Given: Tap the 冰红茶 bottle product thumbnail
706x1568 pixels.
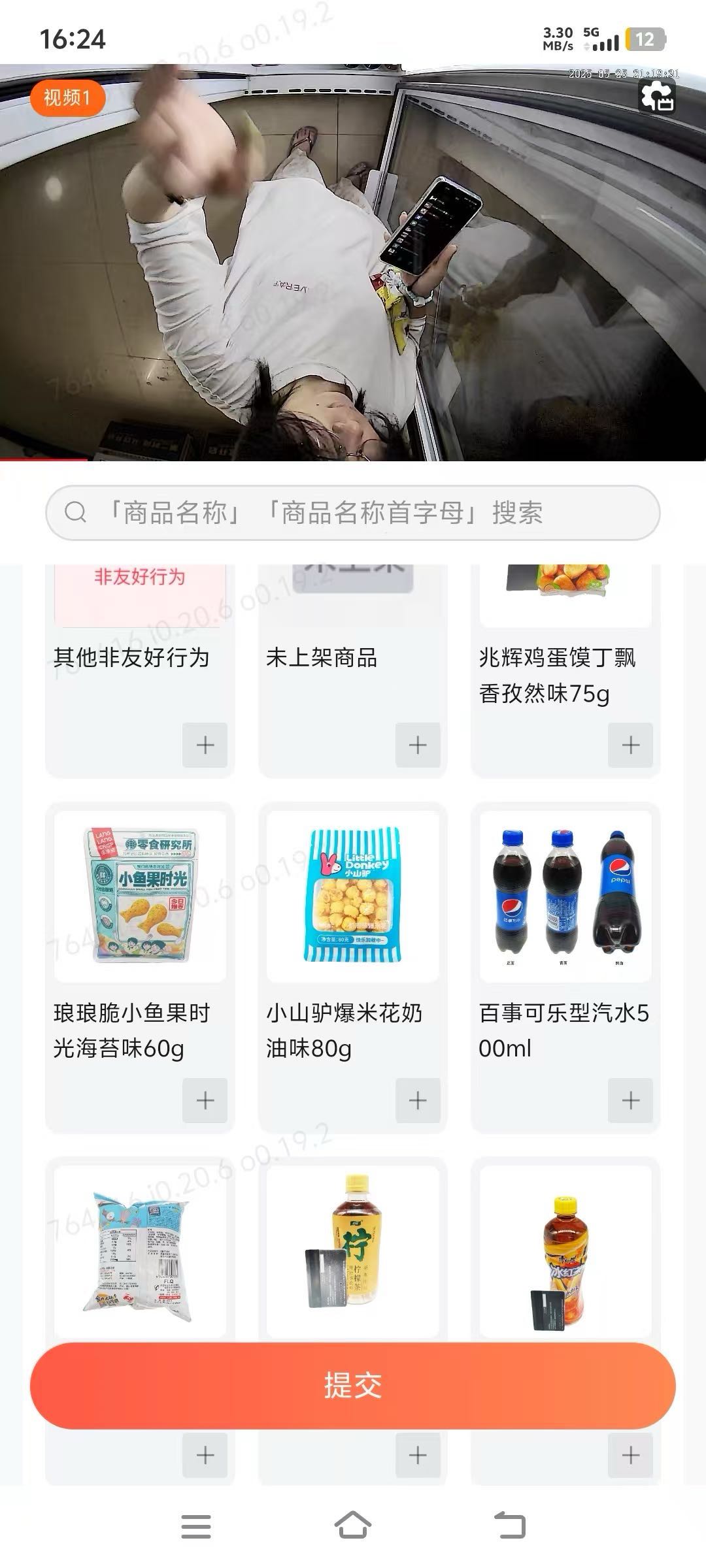Looking at the screenshot, I should 564,1261.
